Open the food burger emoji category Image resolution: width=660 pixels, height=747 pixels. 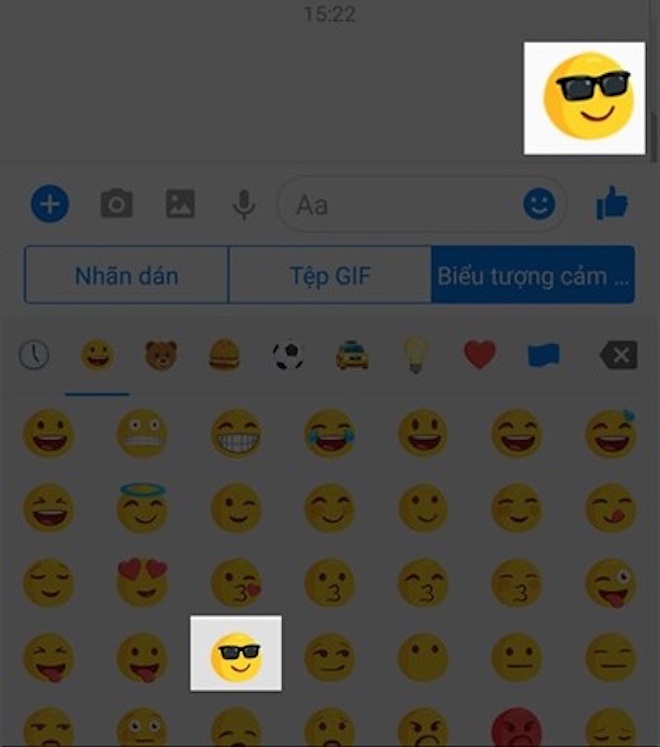coord(224,355)
